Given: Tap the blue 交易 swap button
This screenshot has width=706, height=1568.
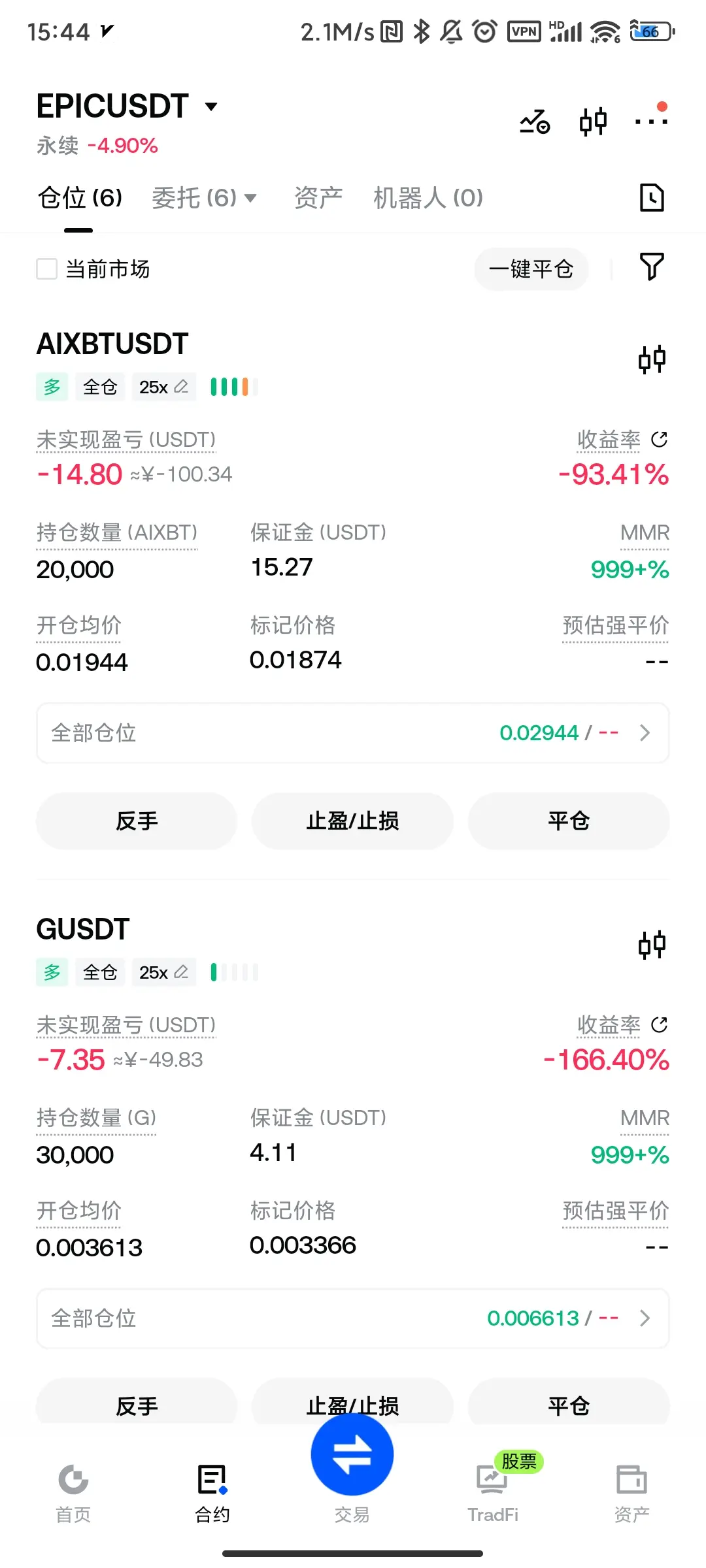Looking at the screenshot, I should (352, 1454).
